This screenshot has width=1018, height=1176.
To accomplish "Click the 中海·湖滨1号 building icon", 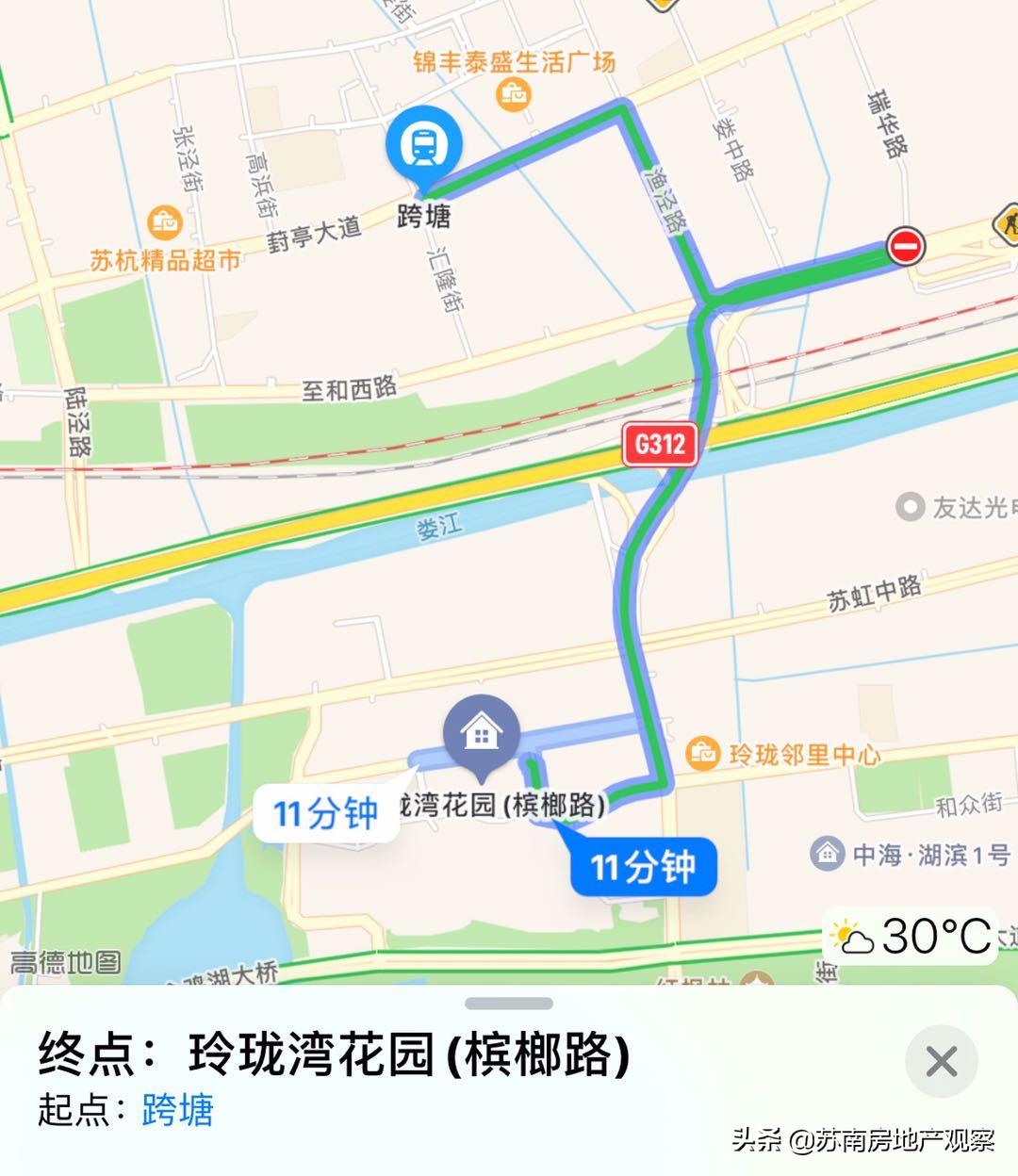I will pos(828,852).
